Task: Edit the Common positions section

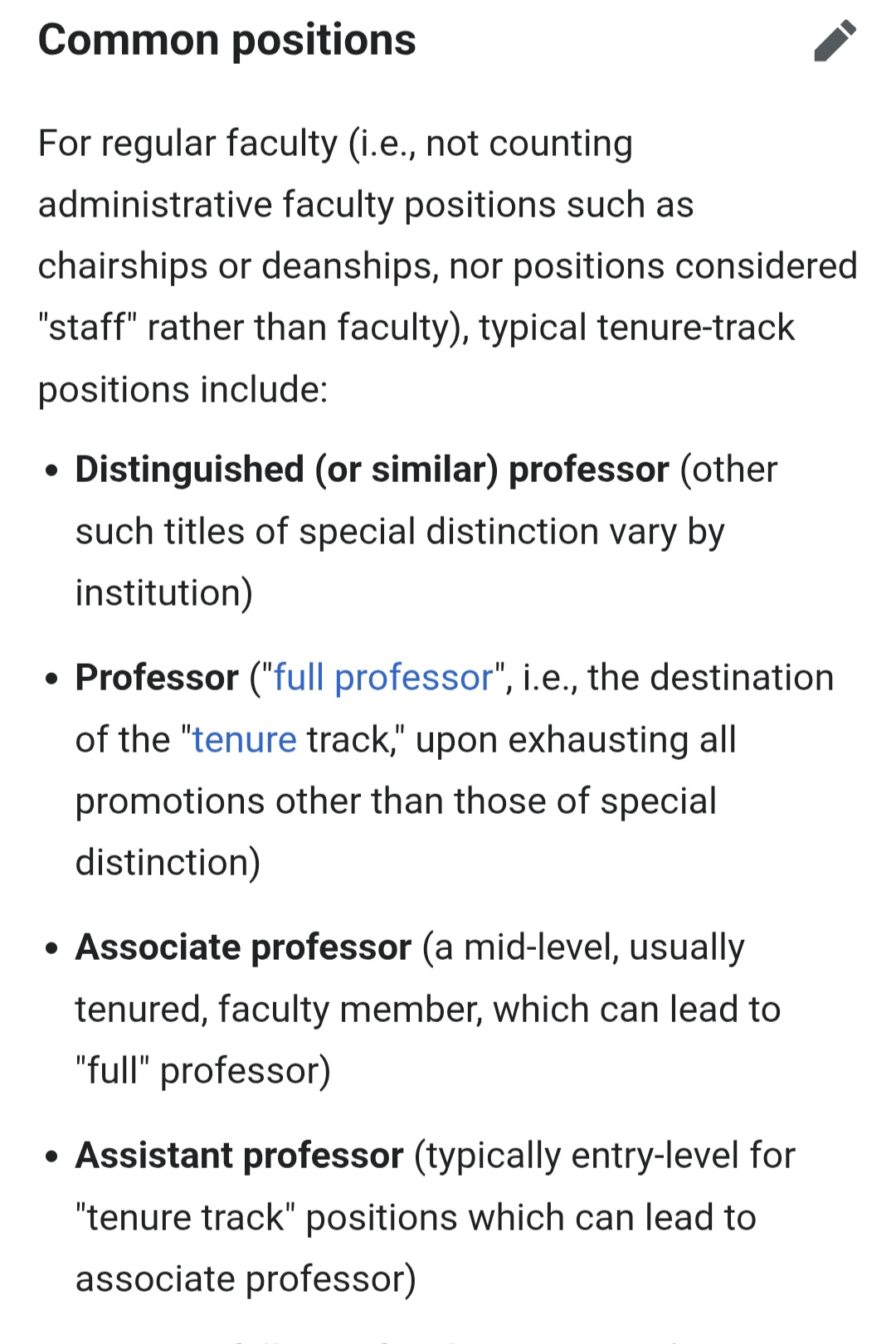Action: [835, 41]
